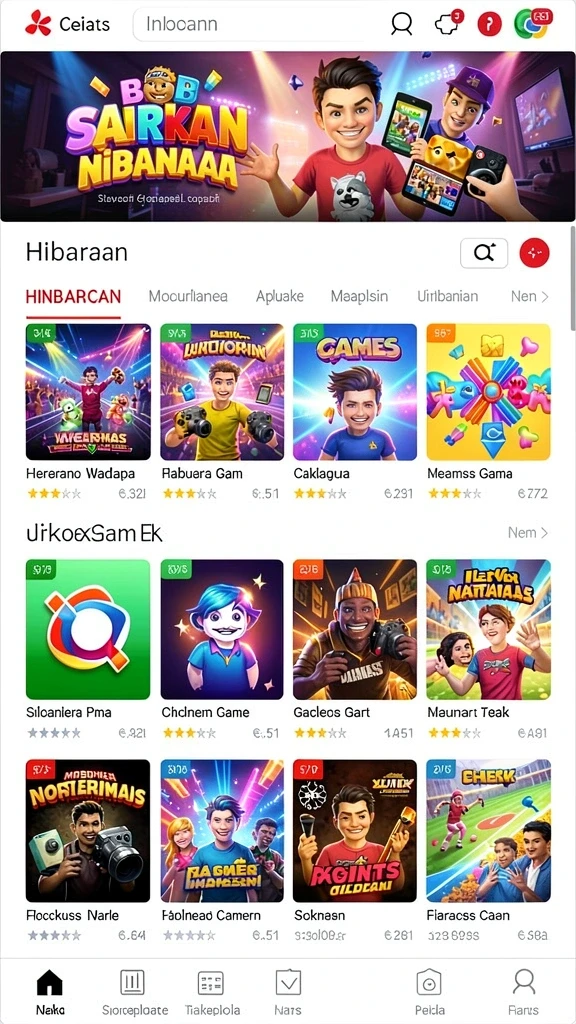This screenshot has height=1024, width=576.
Task: Open the SAIRKAN NIBANAAA banner
Action: (x=288, y=136)
